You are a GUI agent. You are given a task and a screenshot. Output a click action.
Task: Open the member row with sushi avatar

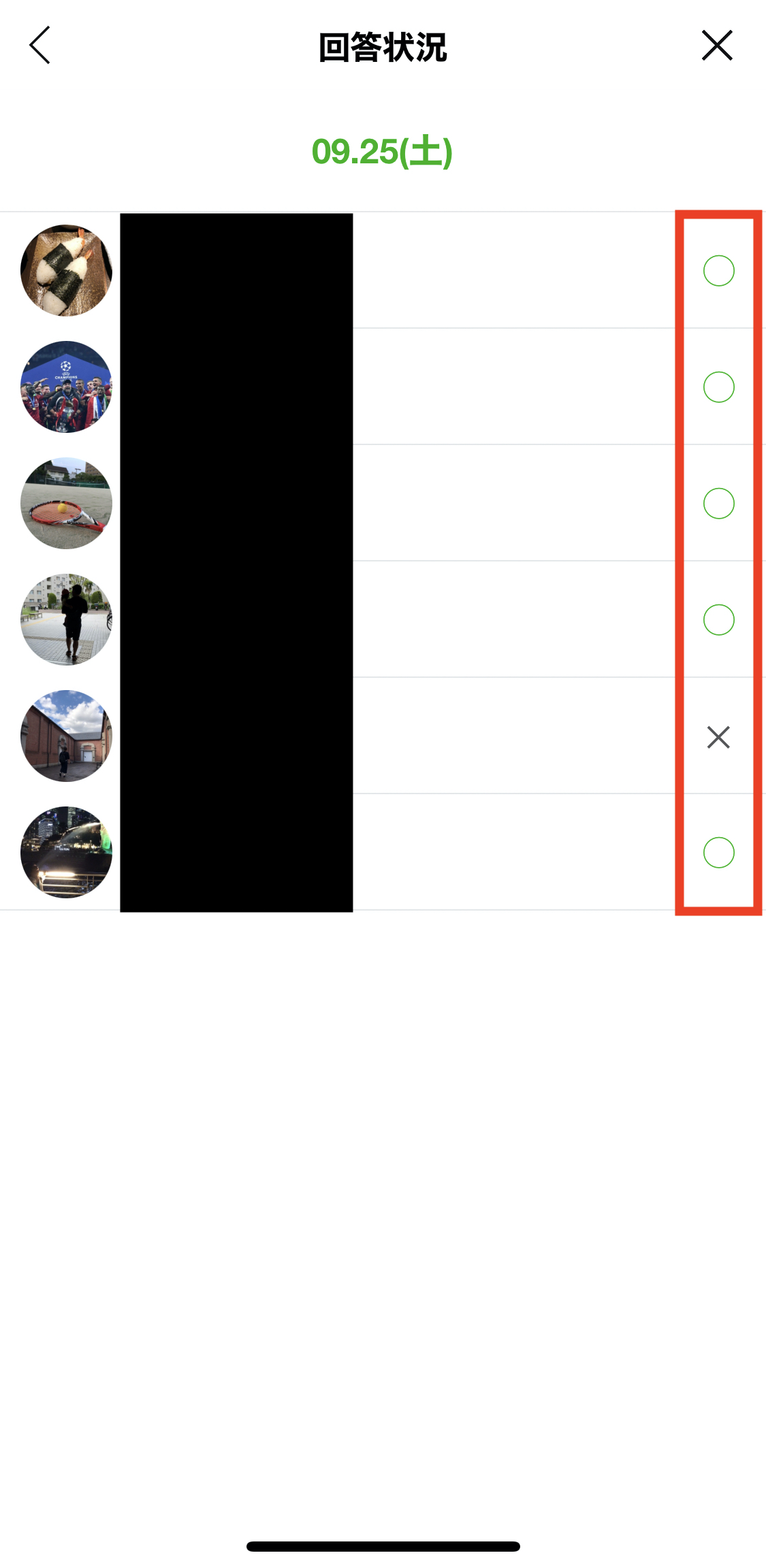pyautogui.click(x=67, y=270)
